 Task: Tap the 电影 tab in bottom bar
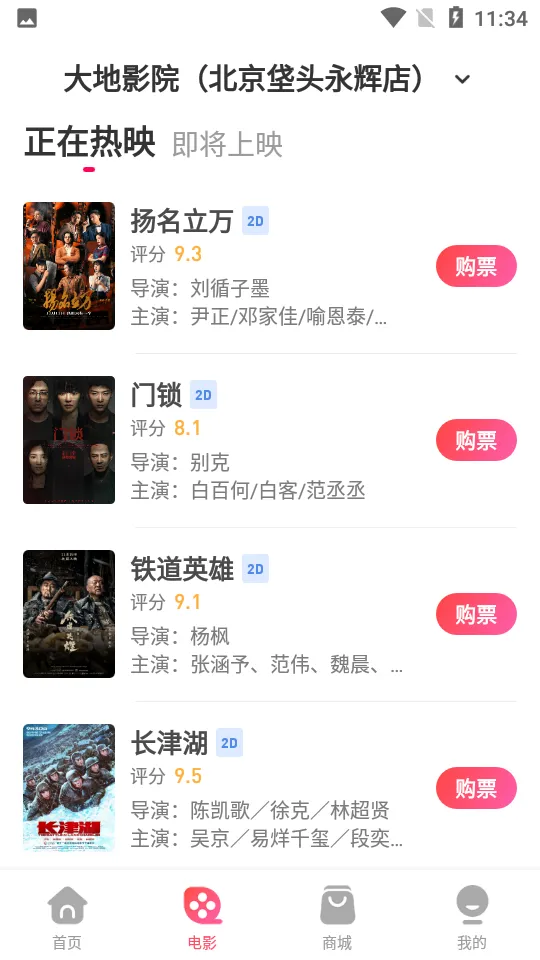pyautogui.click(x=203, y=917)
